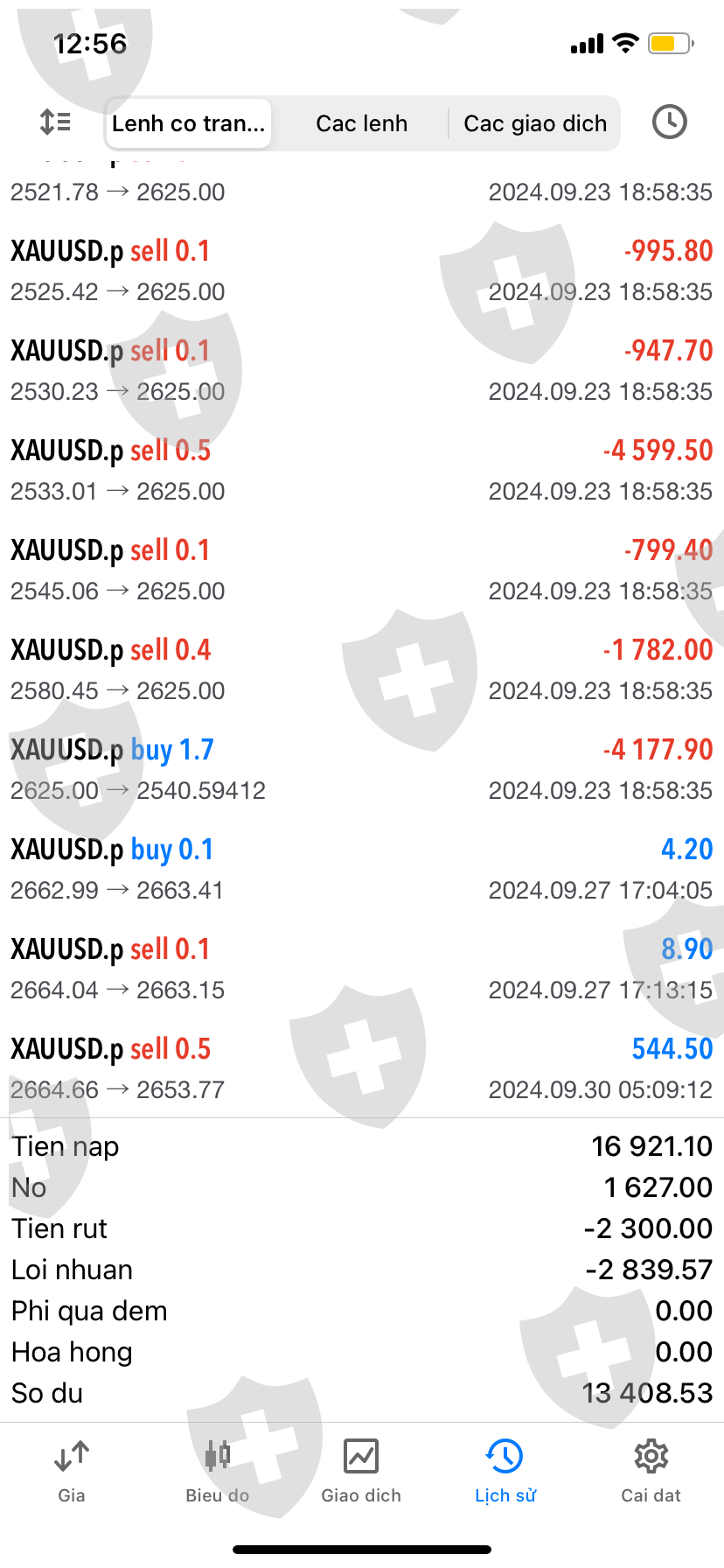
Task: Expand the sell 0.1 trade losing -947.70
Action: 361,370
